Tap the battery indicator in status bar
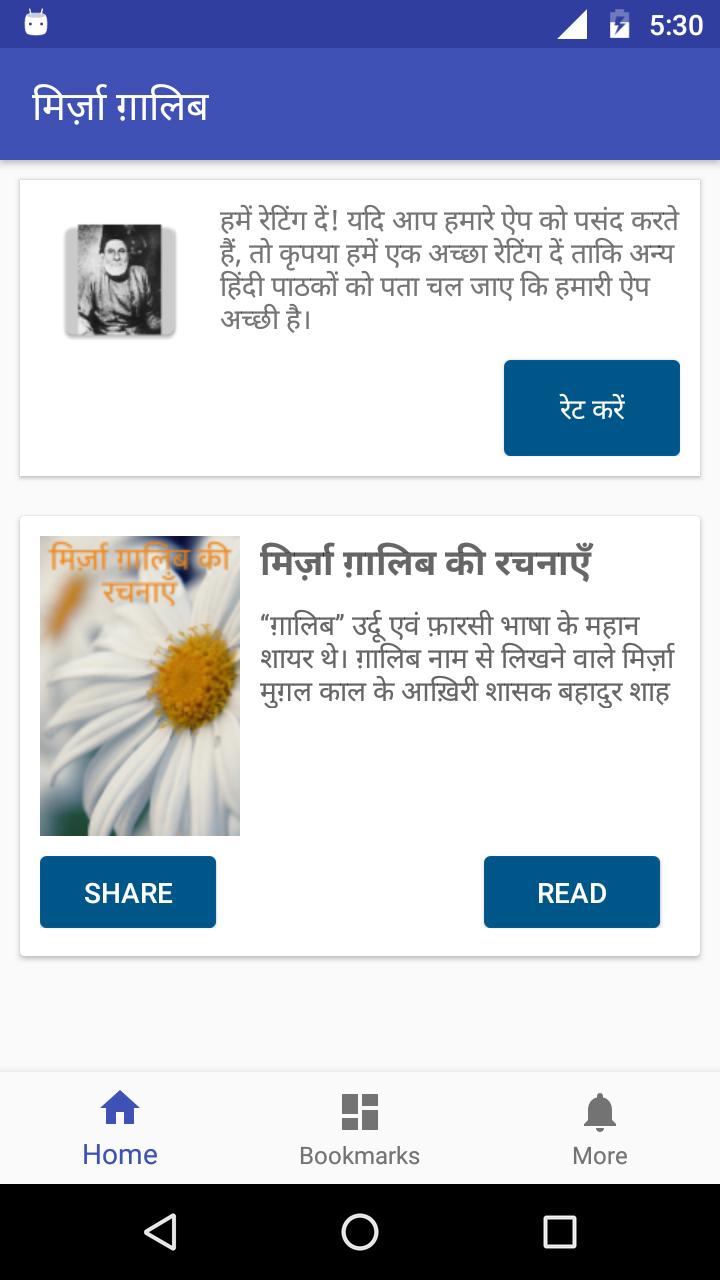 tap(619, 26)
